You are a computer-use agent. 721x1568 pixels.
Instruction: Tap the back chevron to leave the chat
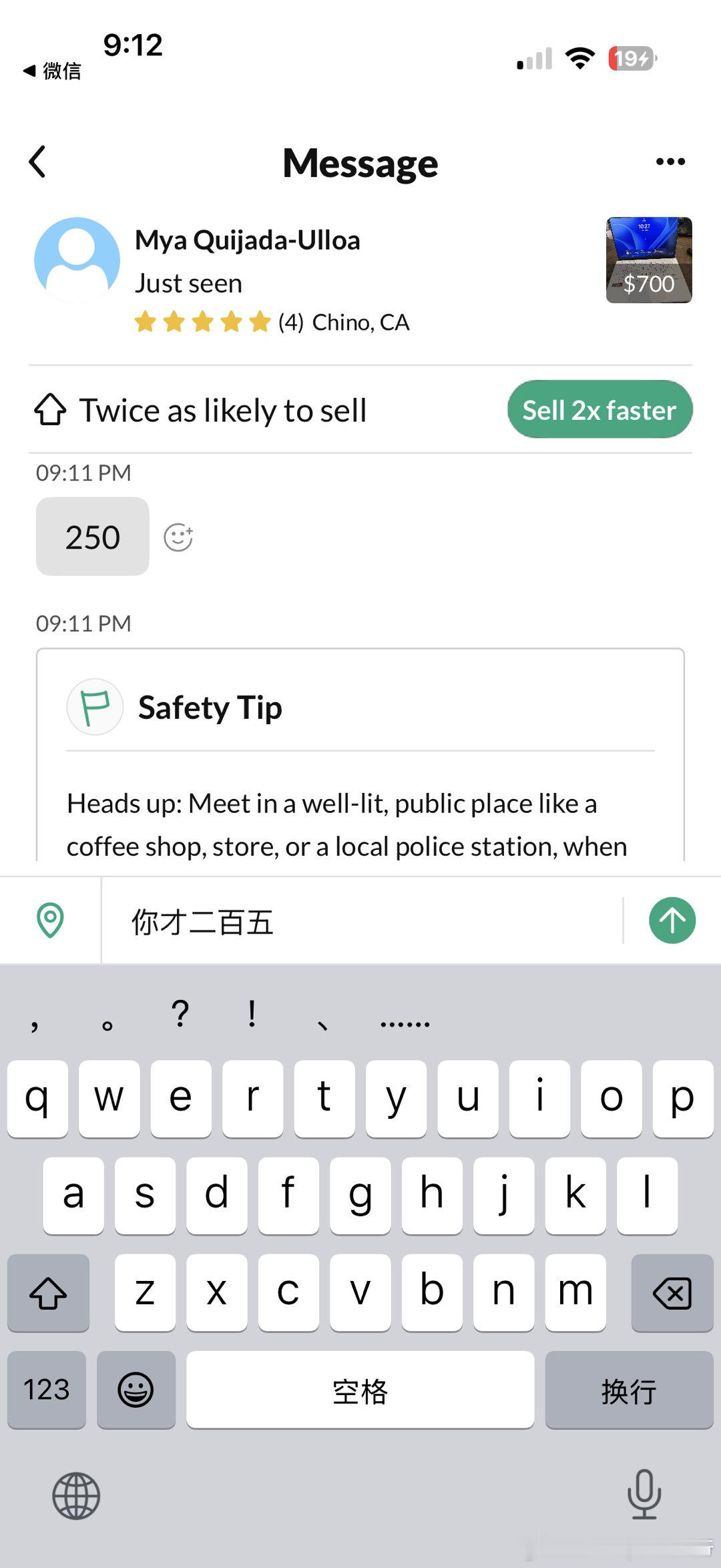37,161
